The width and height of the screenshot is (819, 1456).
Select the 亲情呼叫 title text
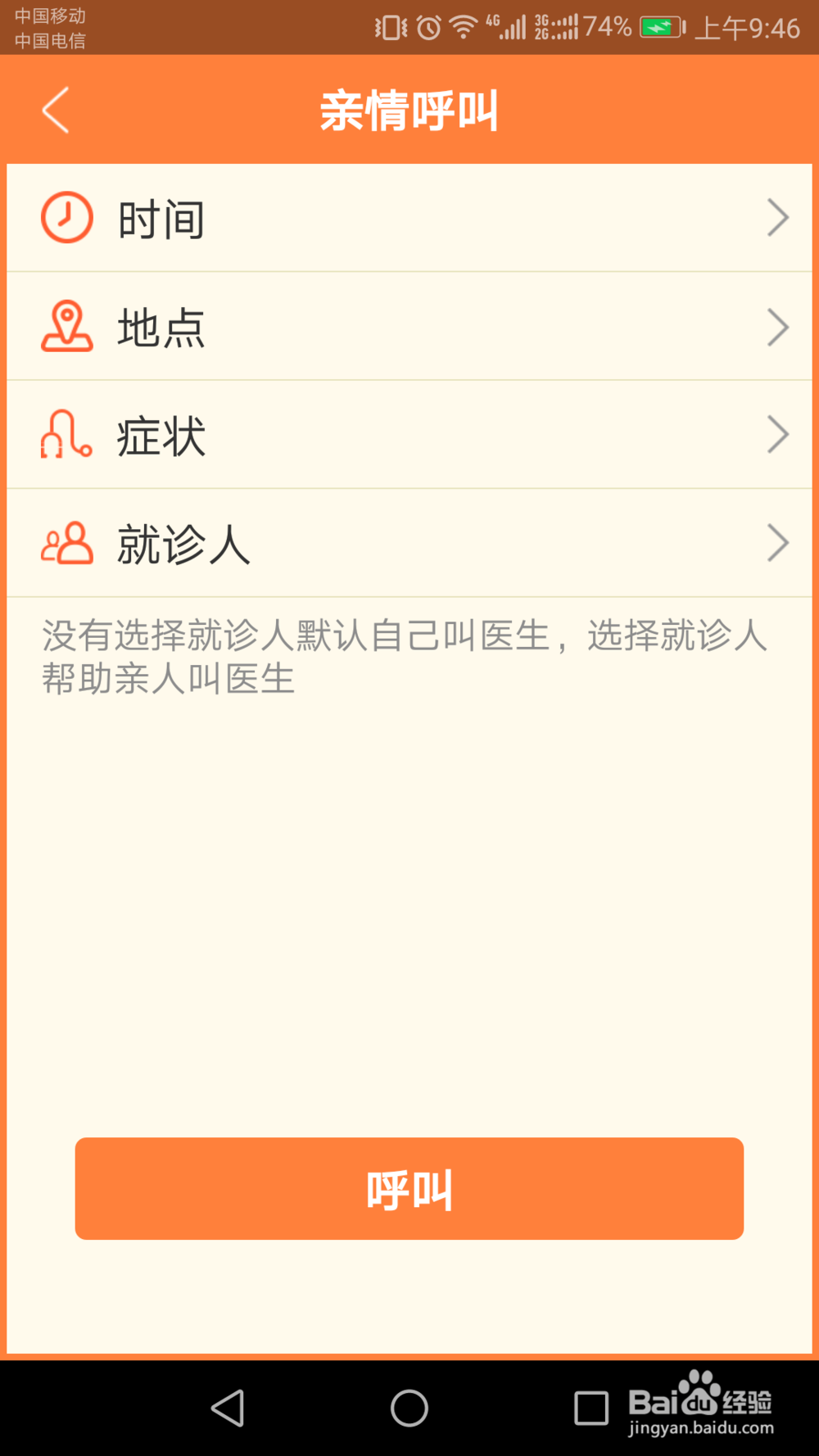click(409, 111)
